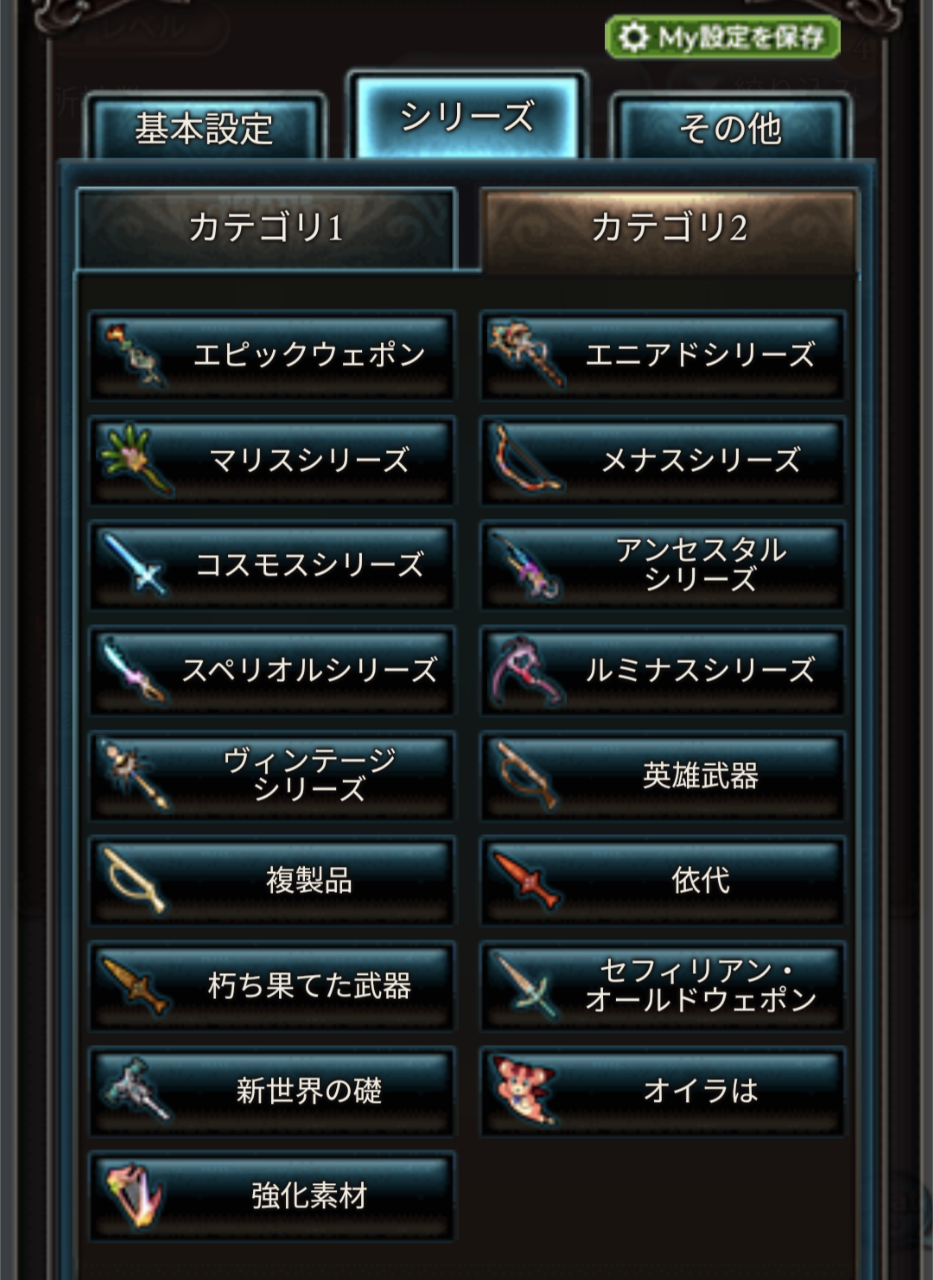Select セフィリアン・オールドウェポン filter
933x1280 pixels.
[662, 986]
